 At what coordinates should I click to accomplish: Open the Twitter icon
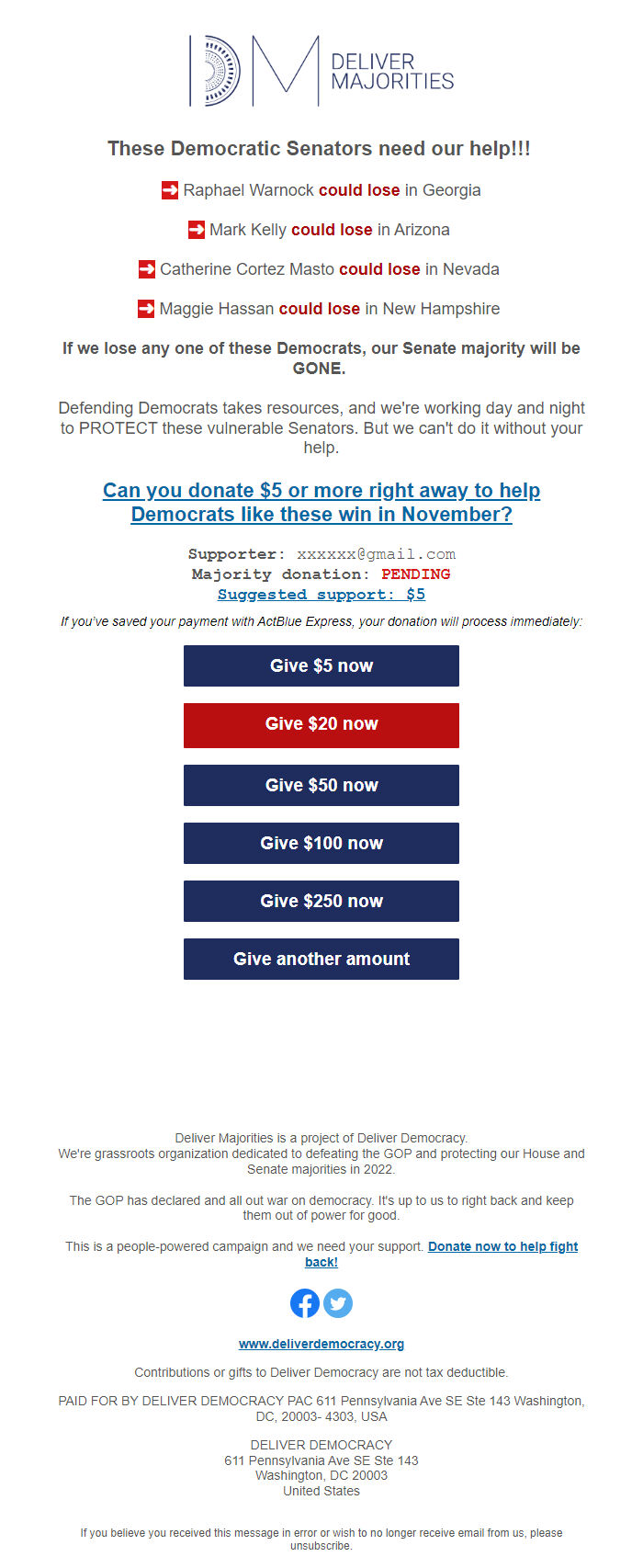[x=338, y=1302]
